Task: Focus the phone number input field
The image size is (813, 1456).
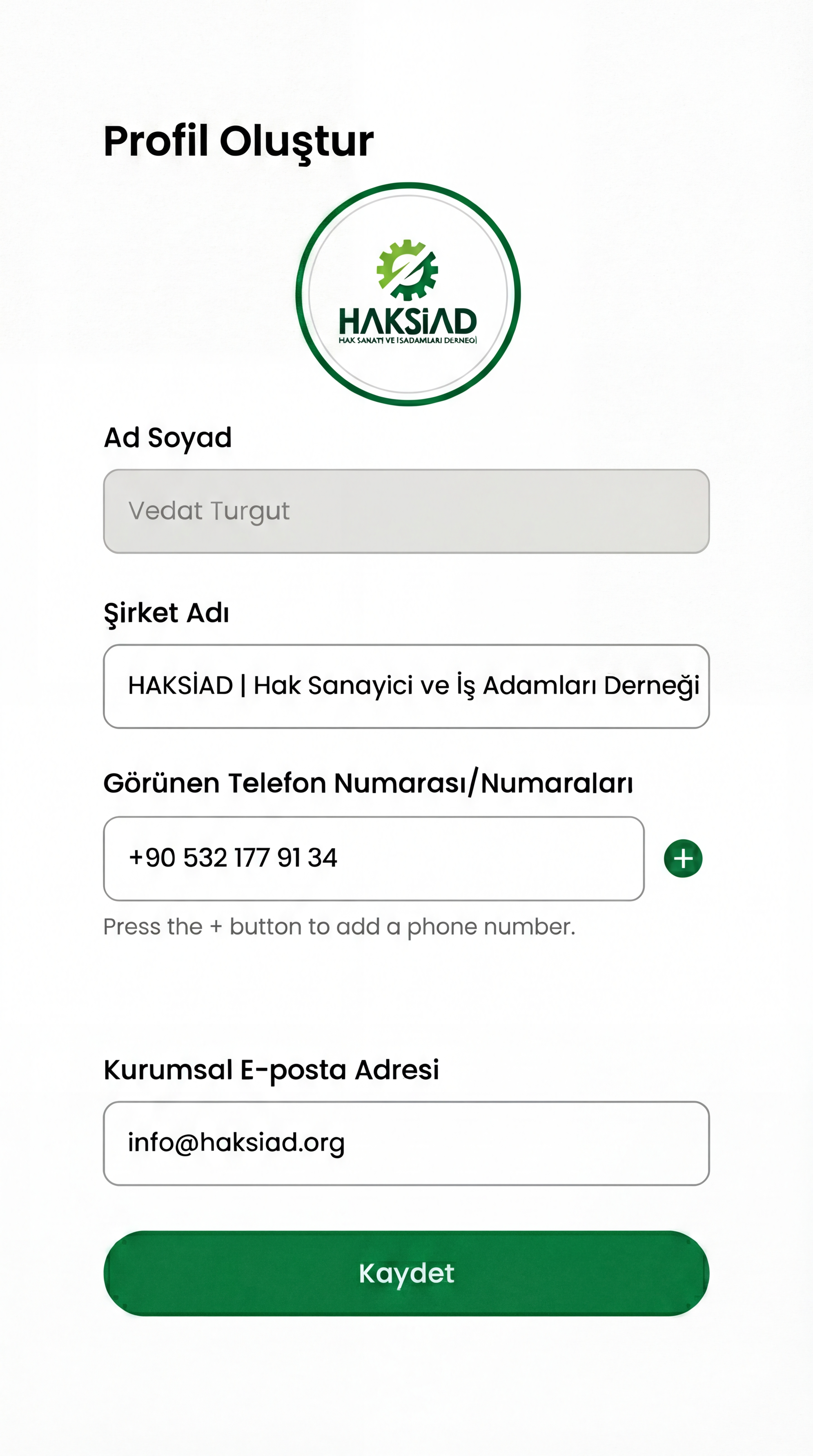Action: point(374,859)
